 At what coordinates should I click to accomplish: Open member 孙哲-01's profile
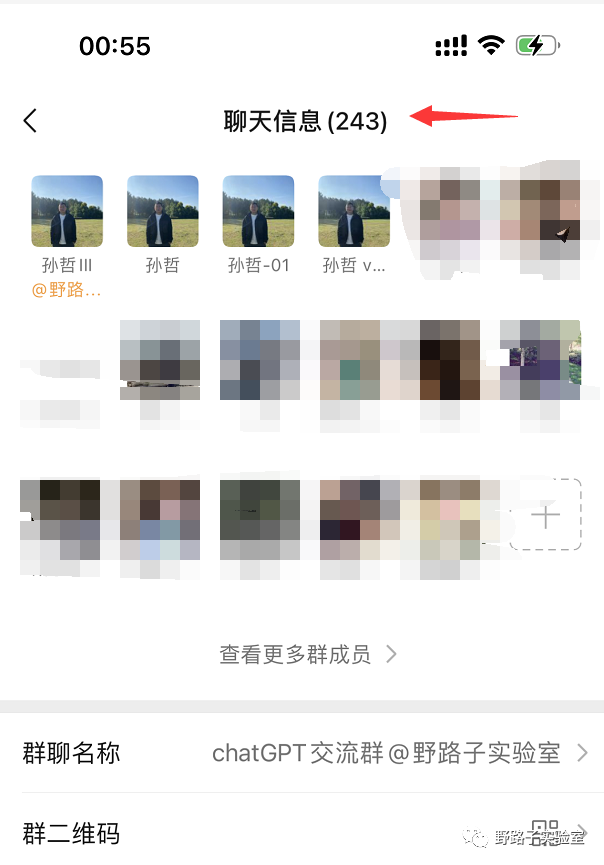click(258, 212)
